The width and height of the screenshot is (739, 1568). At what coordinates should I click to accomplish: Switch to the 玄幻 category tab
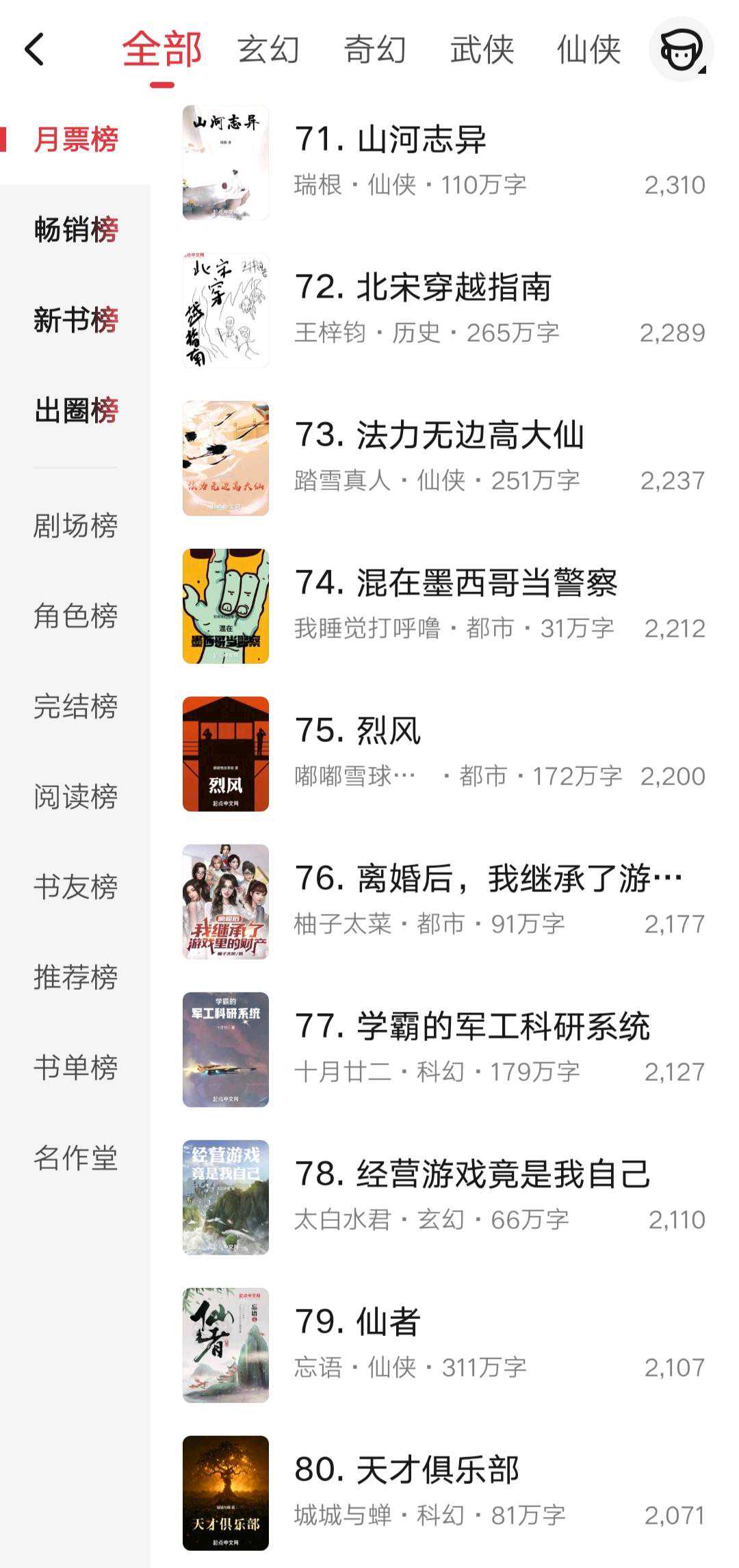[268, 50]
